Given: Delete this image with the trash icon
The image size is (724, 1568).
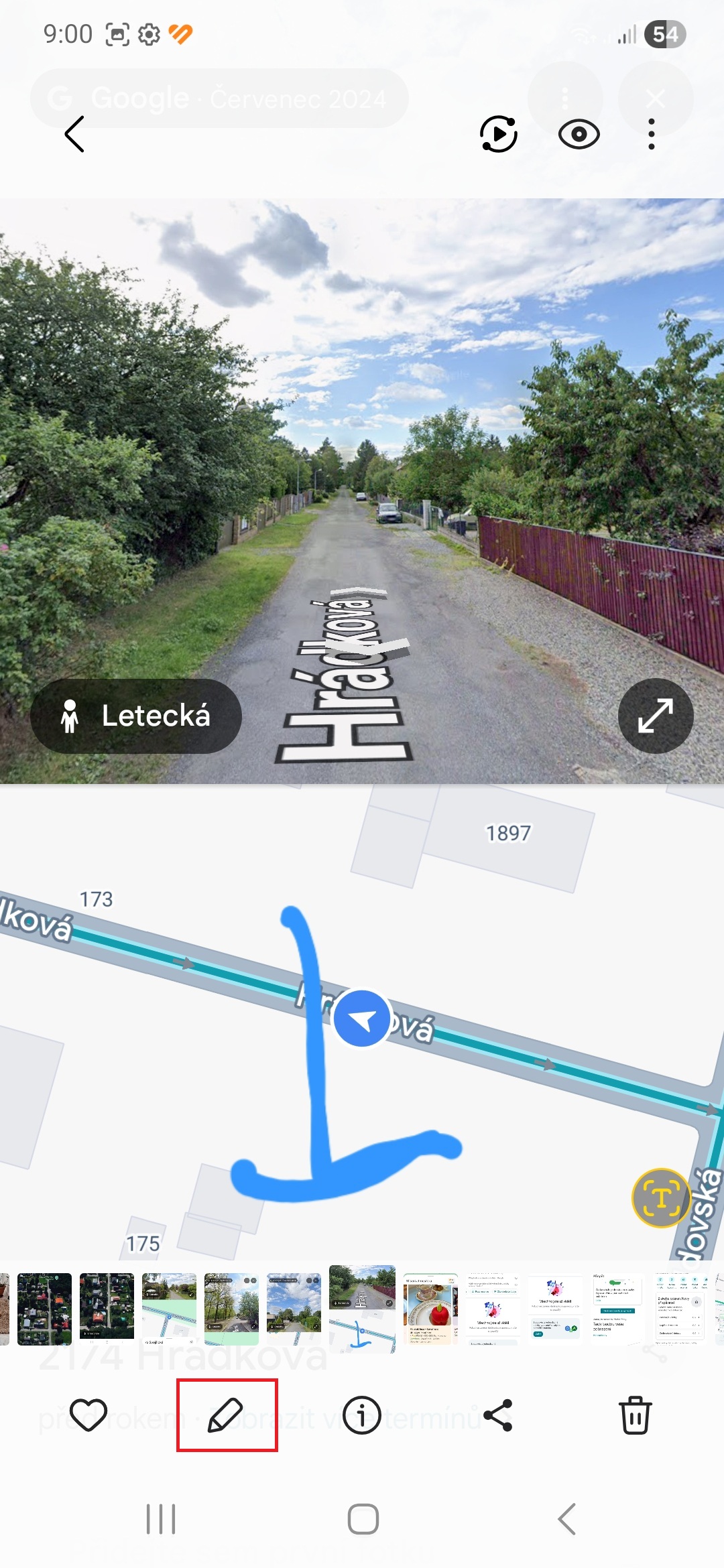Looking at the screenshot, I should click(x=635, y=1415).
